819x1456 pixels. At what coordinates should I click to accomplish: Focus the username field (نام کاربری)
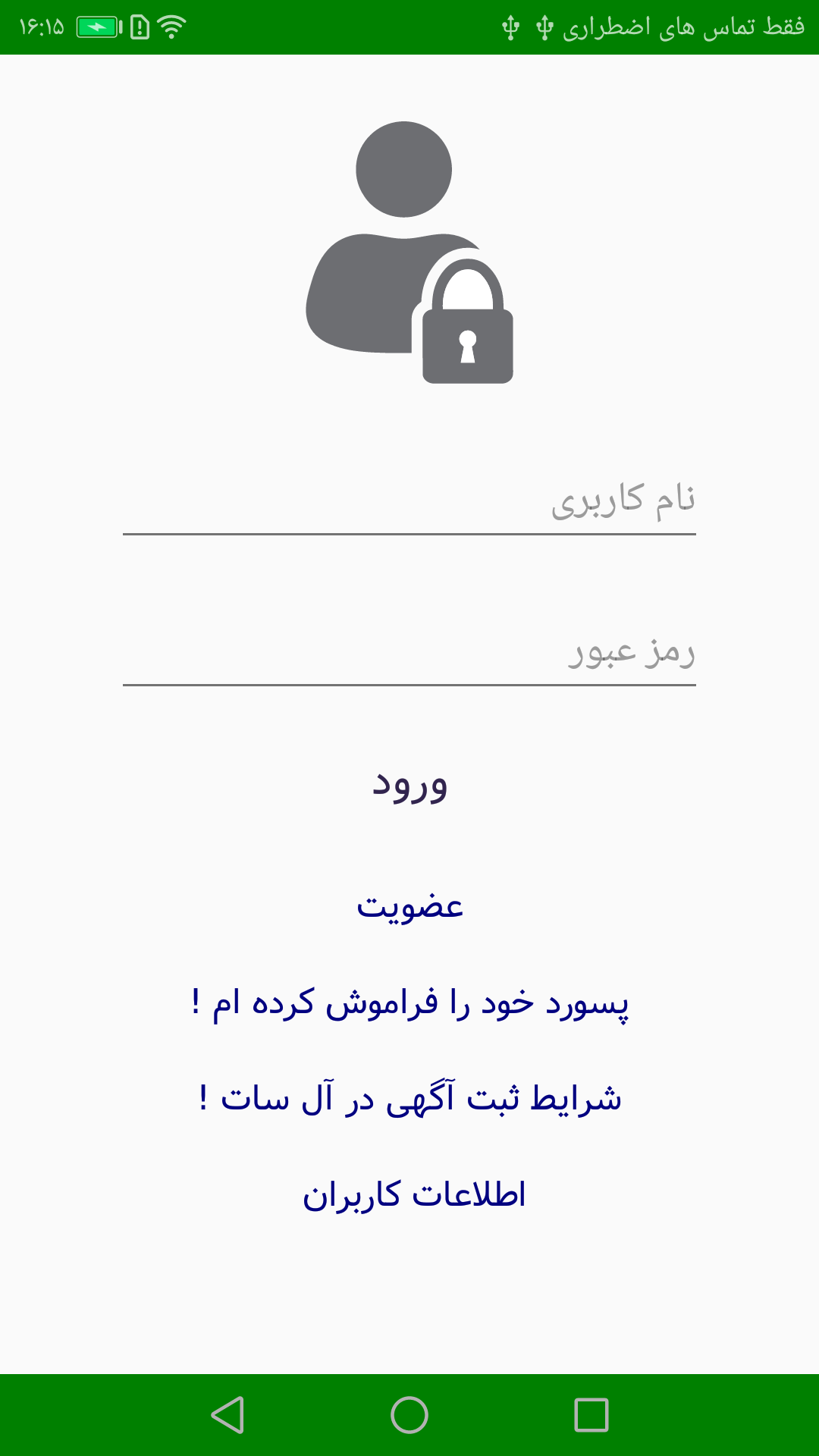click(x=409, y=500)
